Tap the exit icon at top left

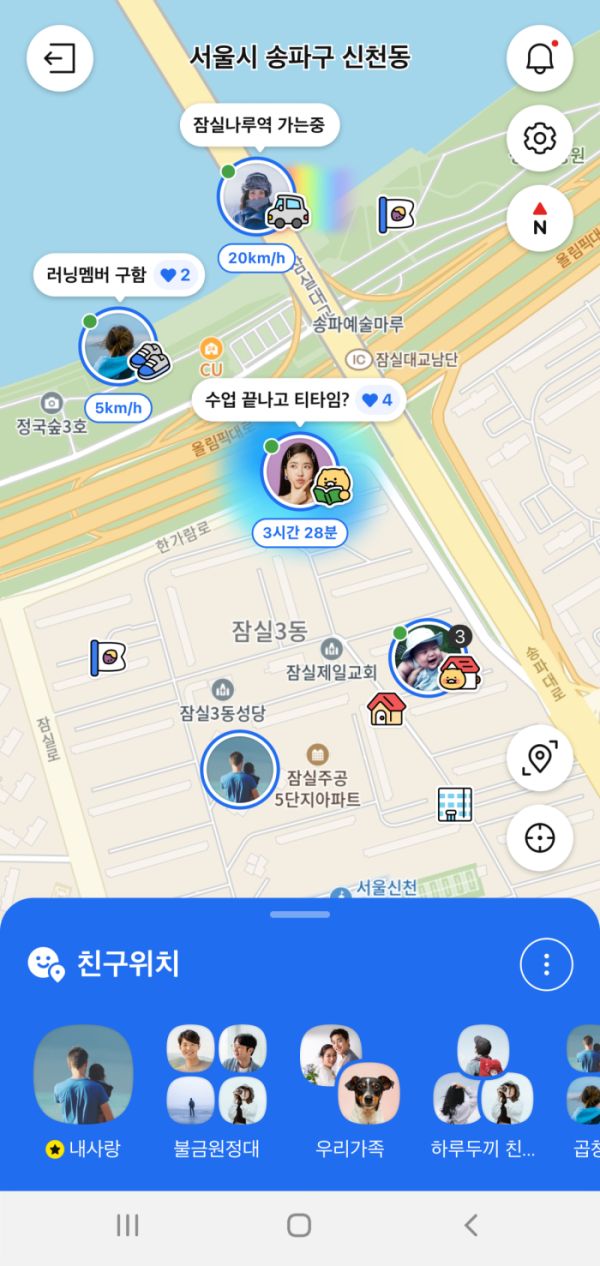point(60,59)
